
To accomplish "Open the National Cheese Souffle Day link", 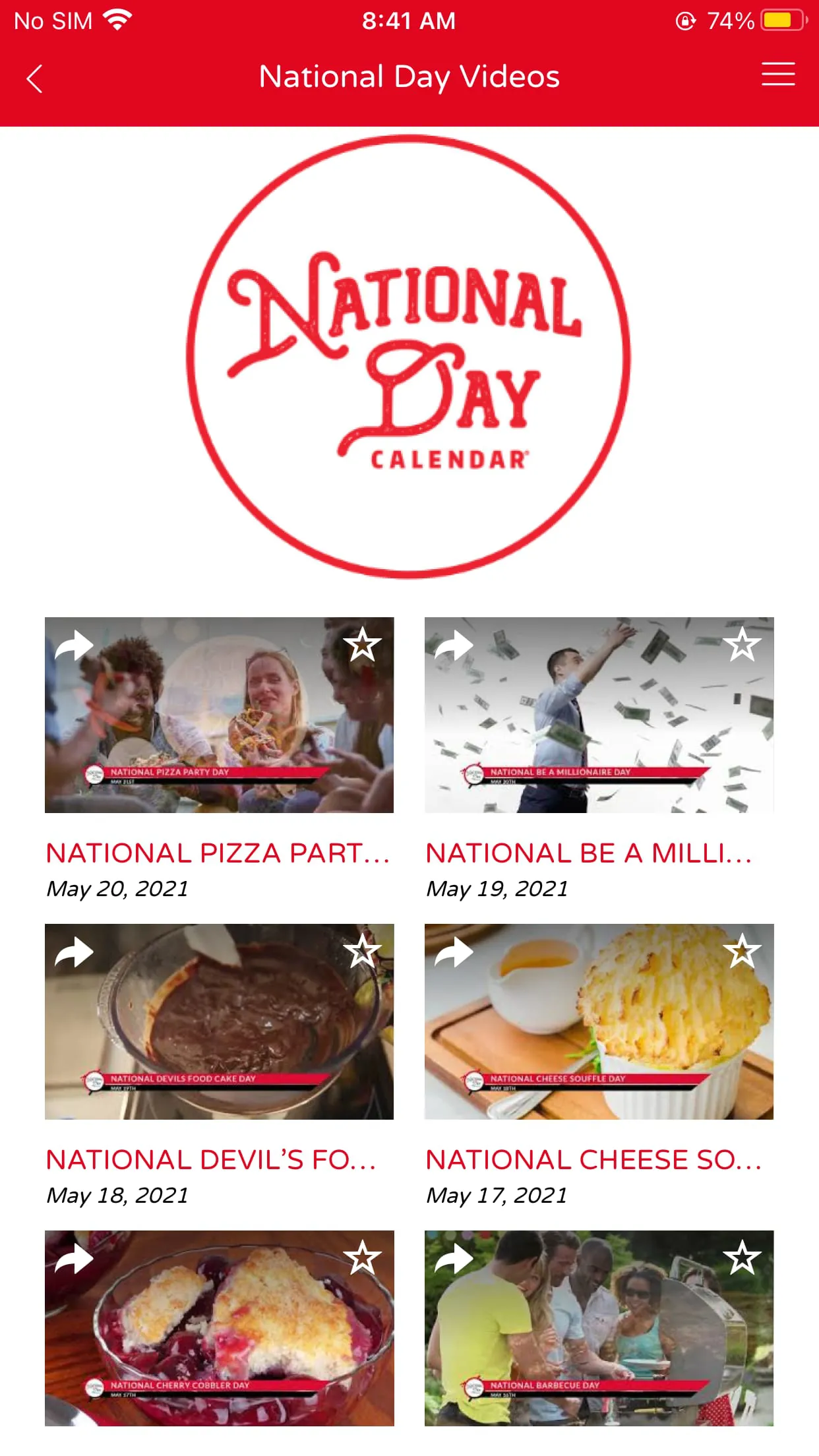I will tap(593, 1160).
